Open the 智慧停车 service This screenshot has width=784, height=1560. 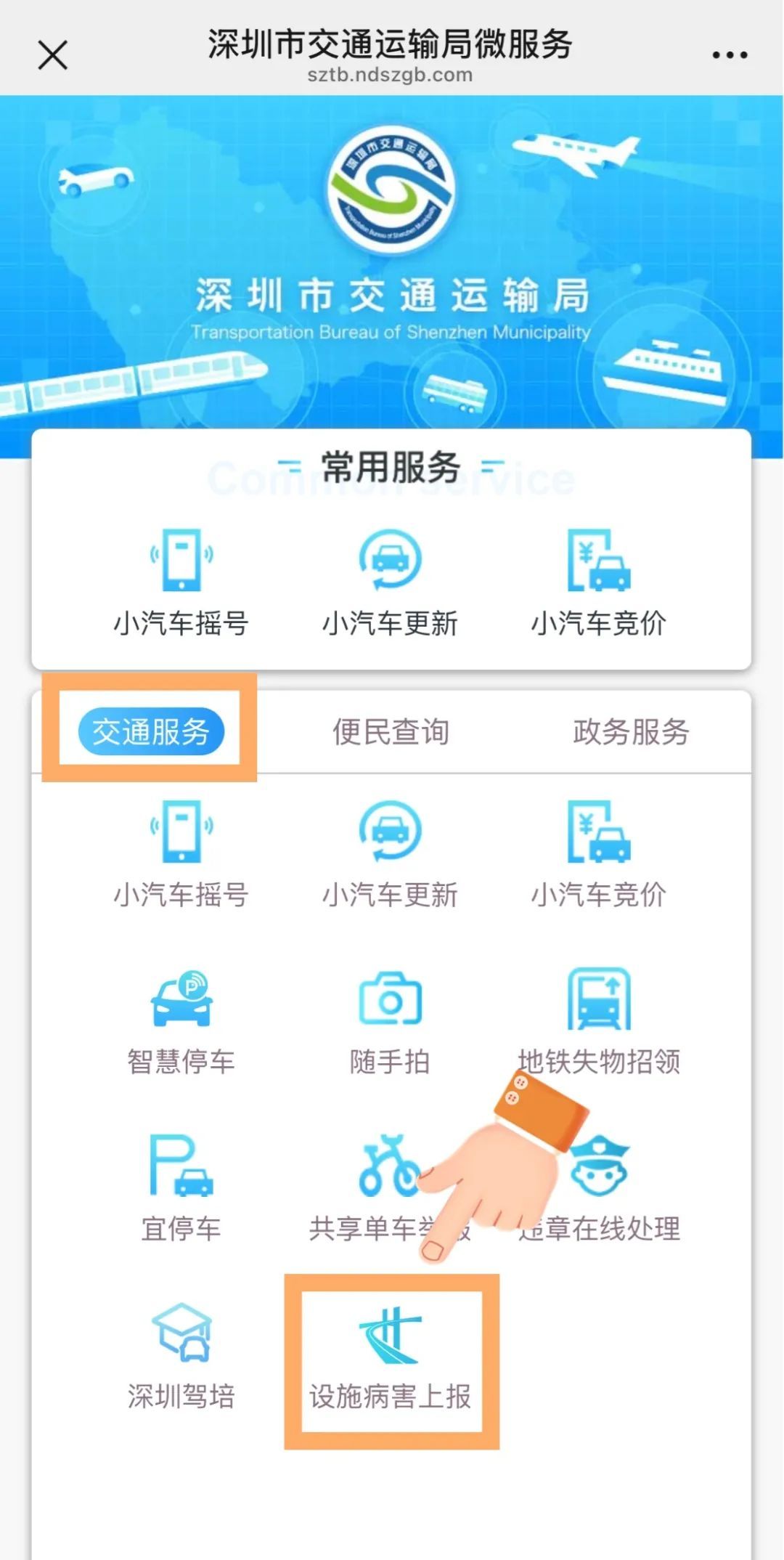(x=181, y=1022)
